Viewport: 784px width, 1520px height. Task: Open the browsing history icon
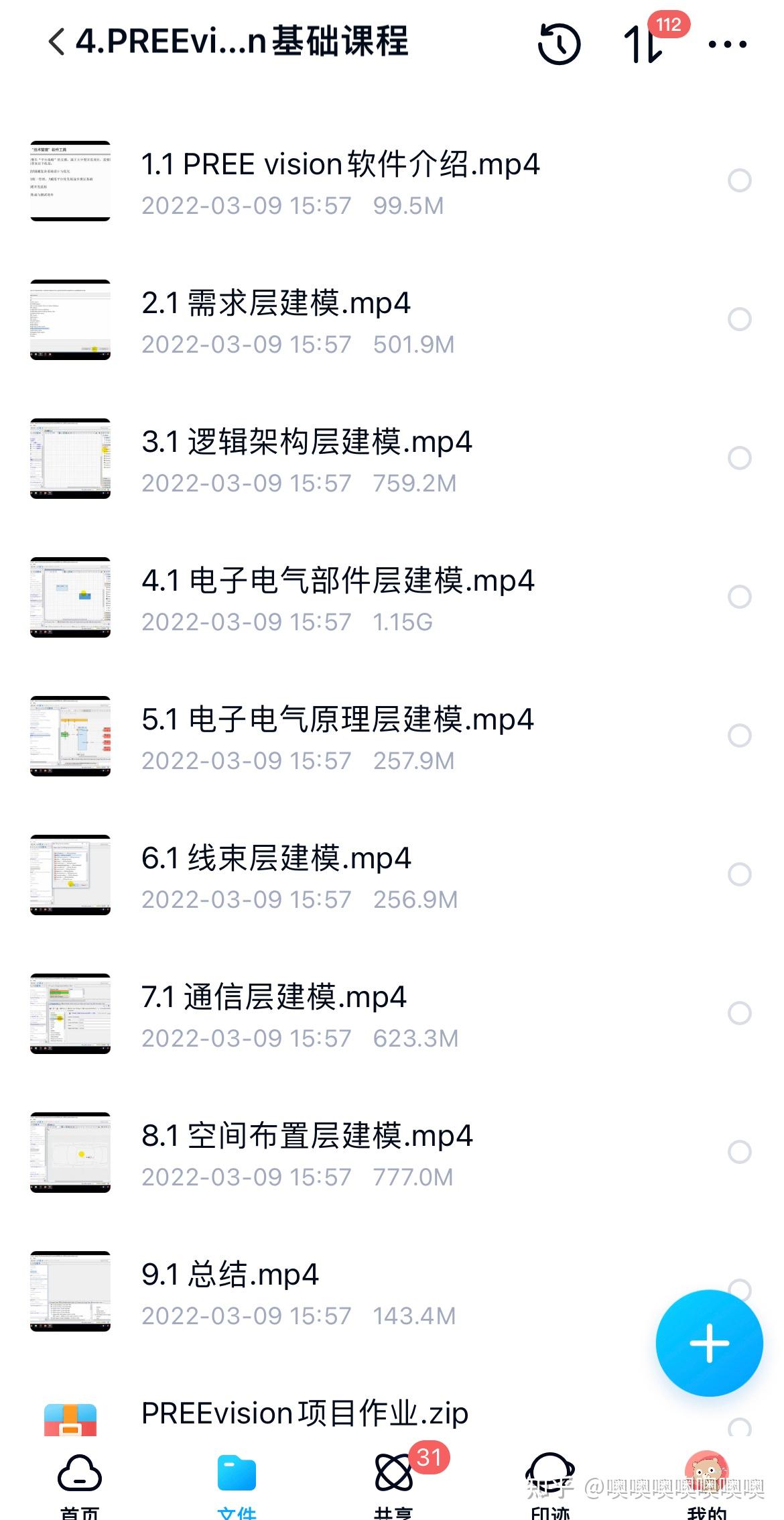point(560,45)
